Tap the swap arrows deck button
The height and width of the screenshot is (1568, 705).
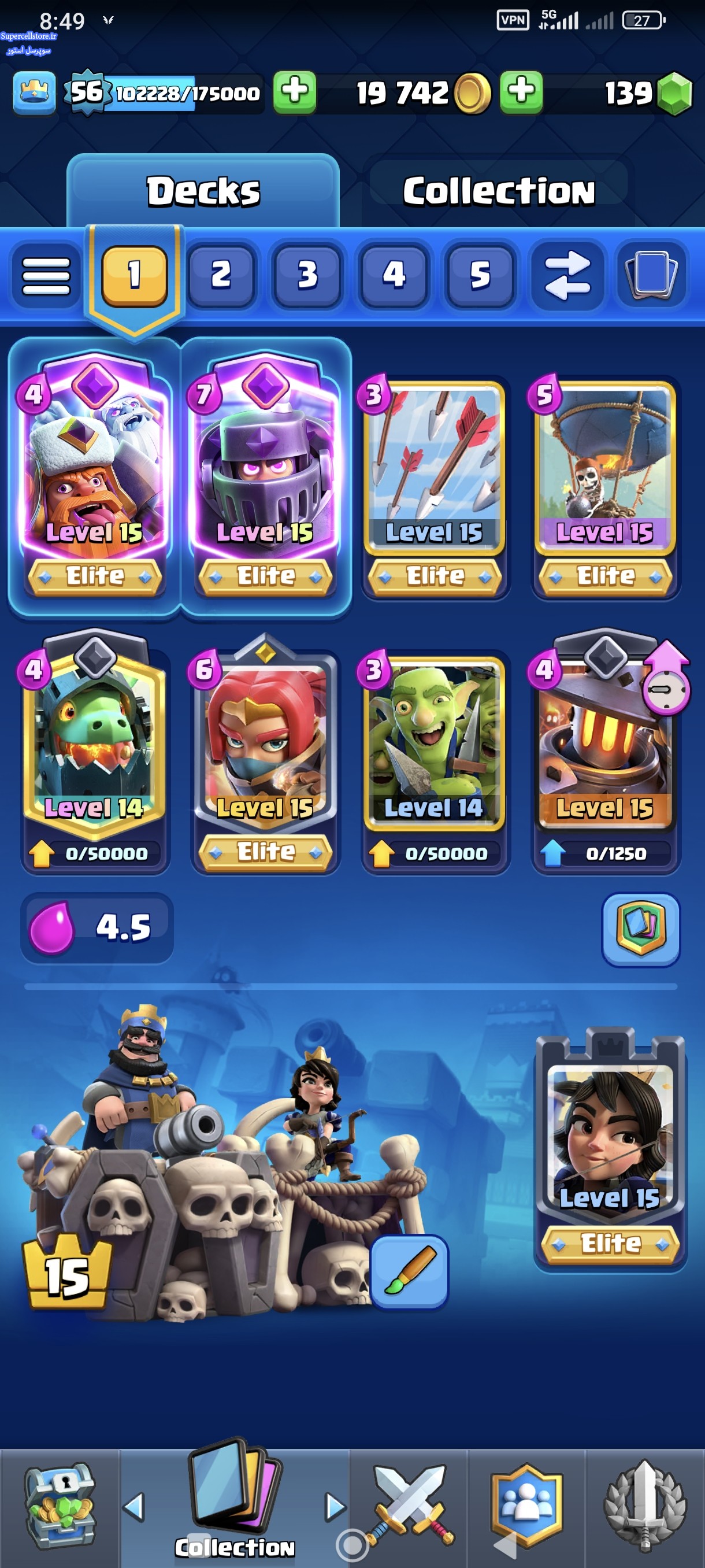[567, 275]
